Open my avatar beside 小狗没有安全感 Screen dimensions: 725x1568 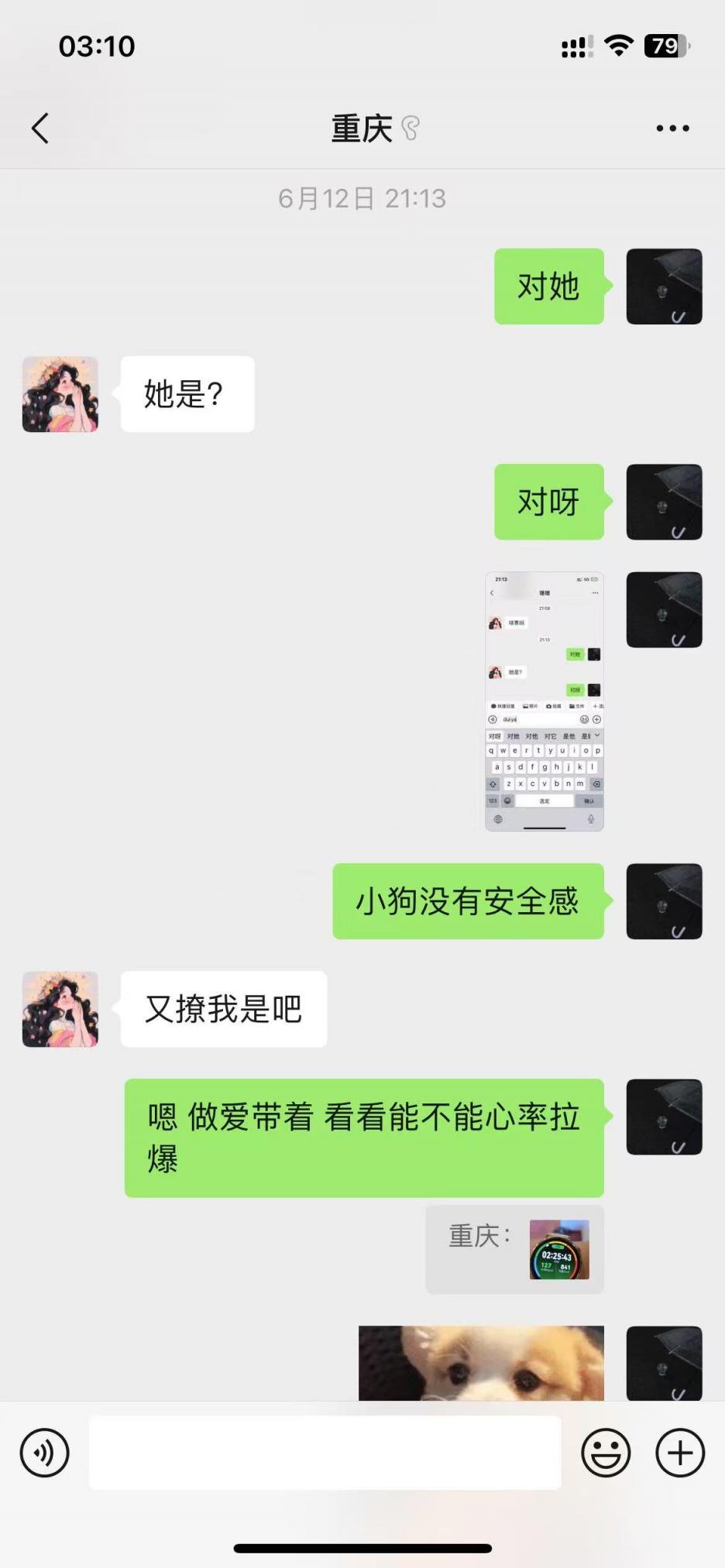[x=664, y=901]
